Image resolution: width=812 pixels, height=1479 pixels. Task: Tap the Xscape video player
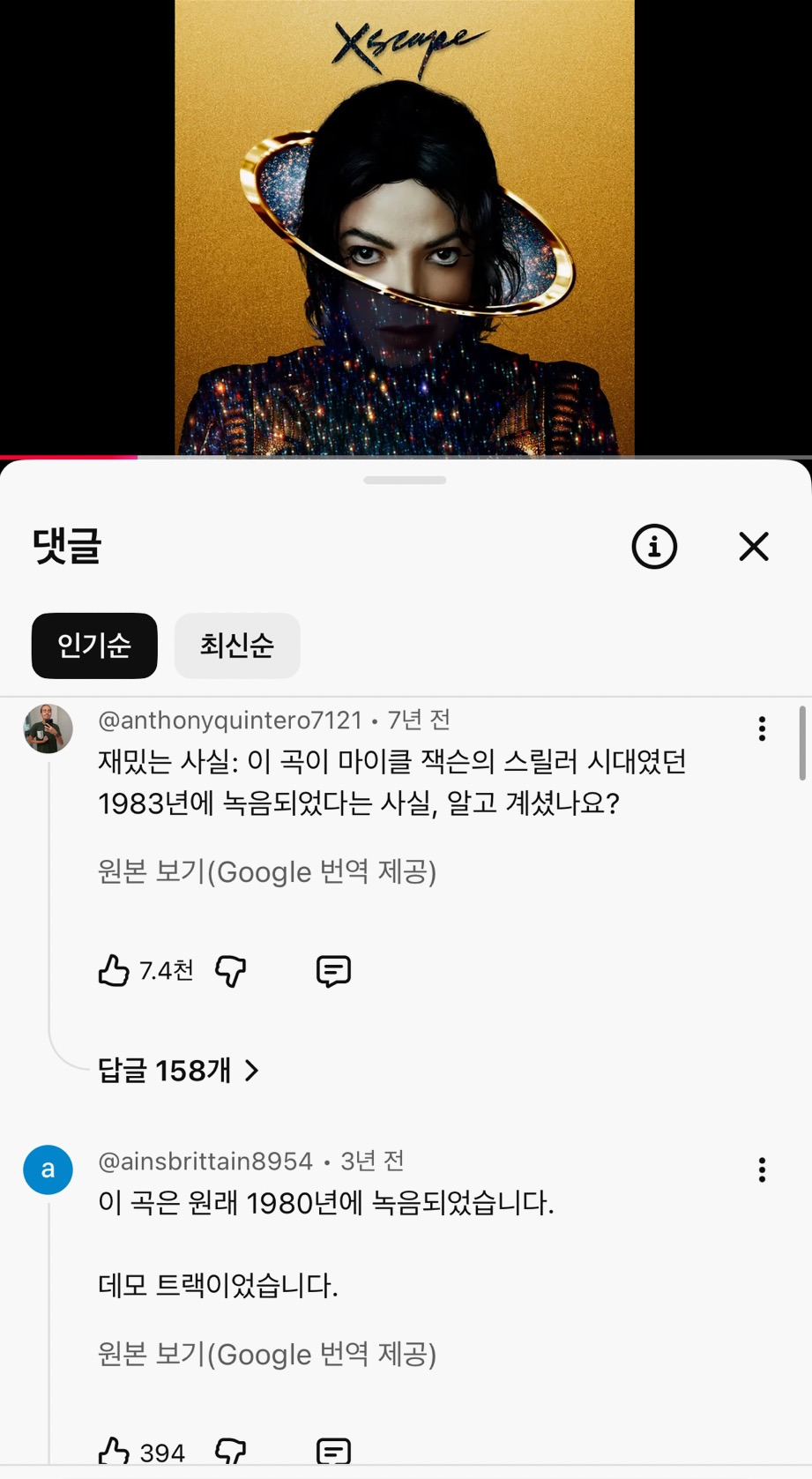[x=406, y=228]
